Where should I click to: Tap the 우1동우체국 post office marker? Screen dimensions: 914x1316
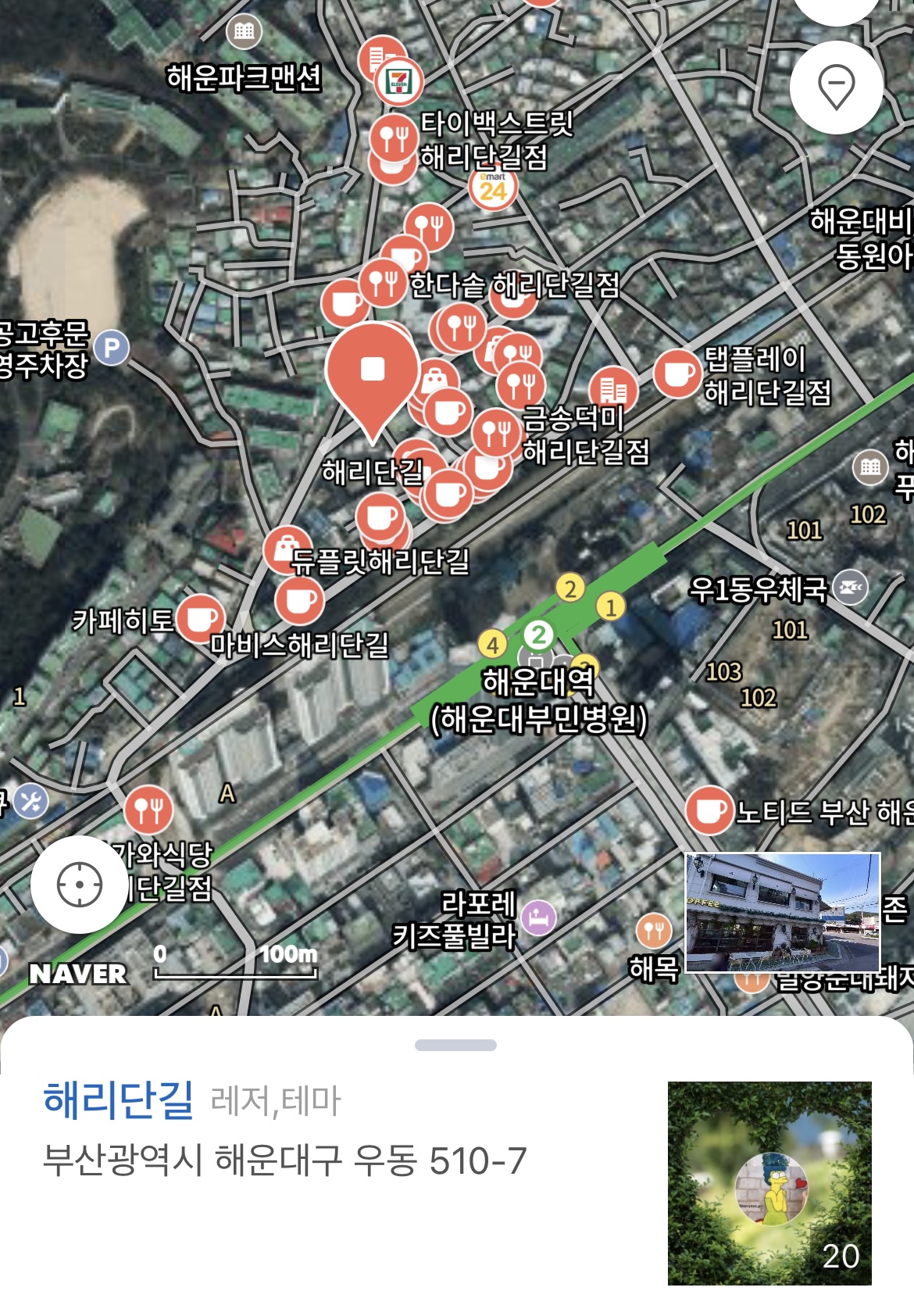850,588
